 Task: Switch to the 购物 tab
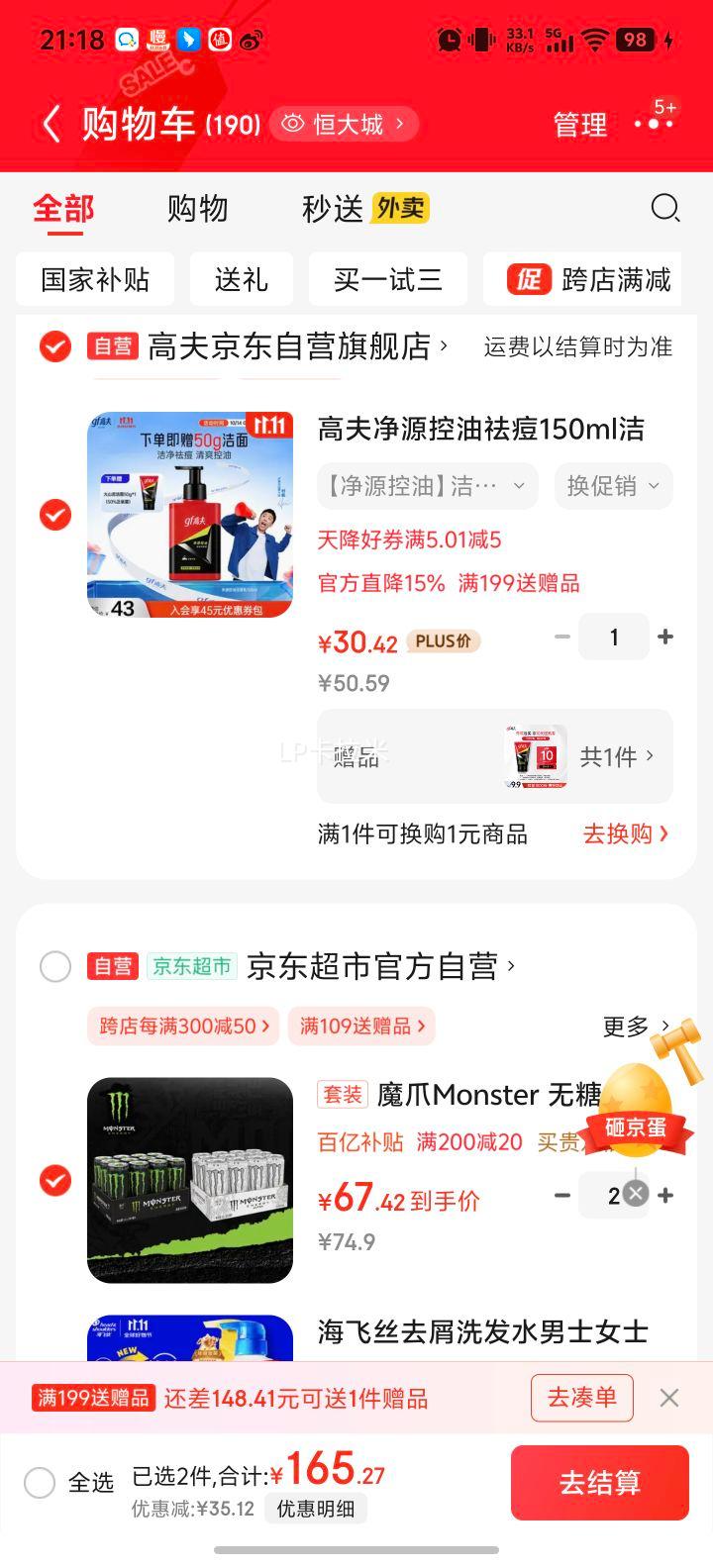[197, 209]
